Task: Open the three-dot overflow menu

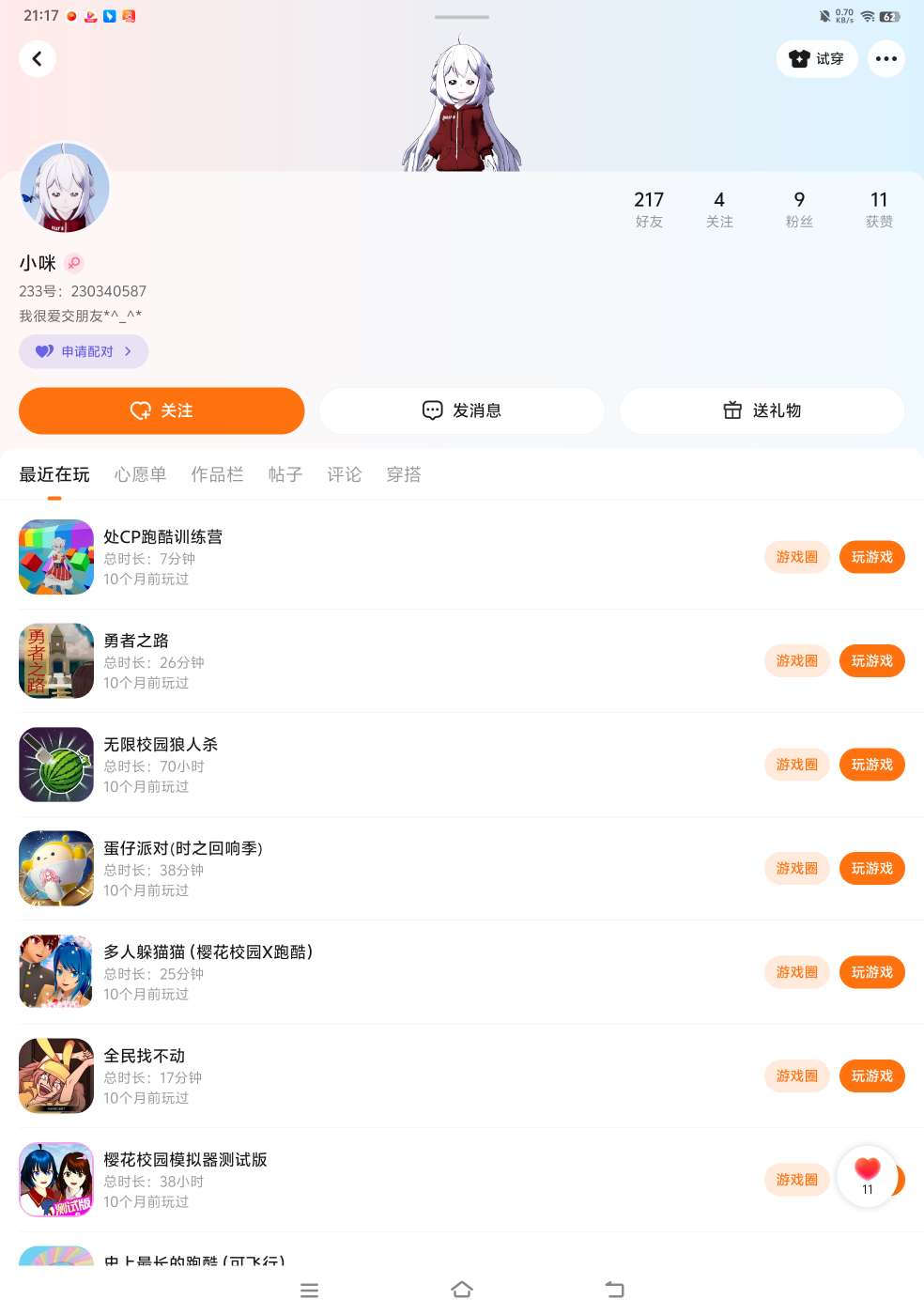Action: tap(885, 59)
